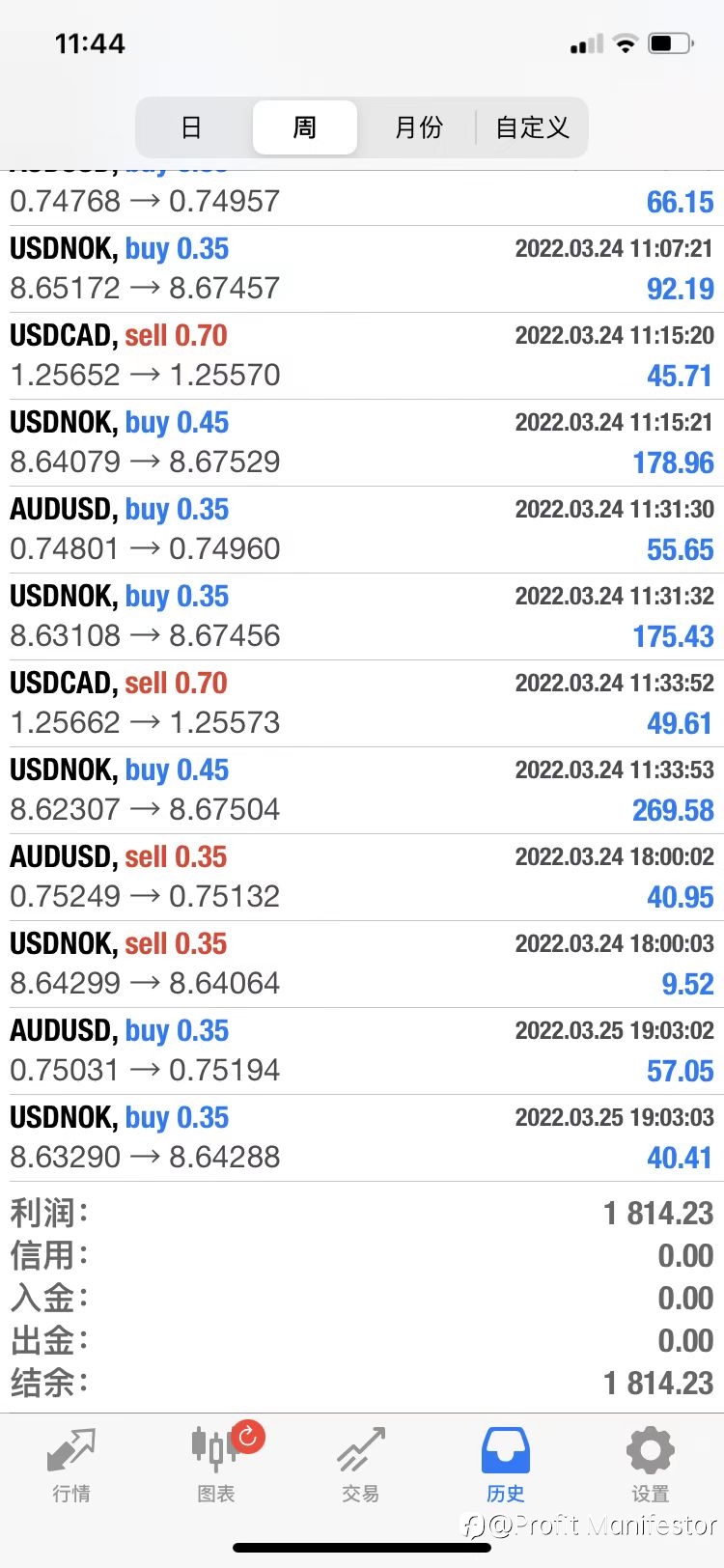
Task: Open the 行情 quotes tab
Action: click(71, 1465)
